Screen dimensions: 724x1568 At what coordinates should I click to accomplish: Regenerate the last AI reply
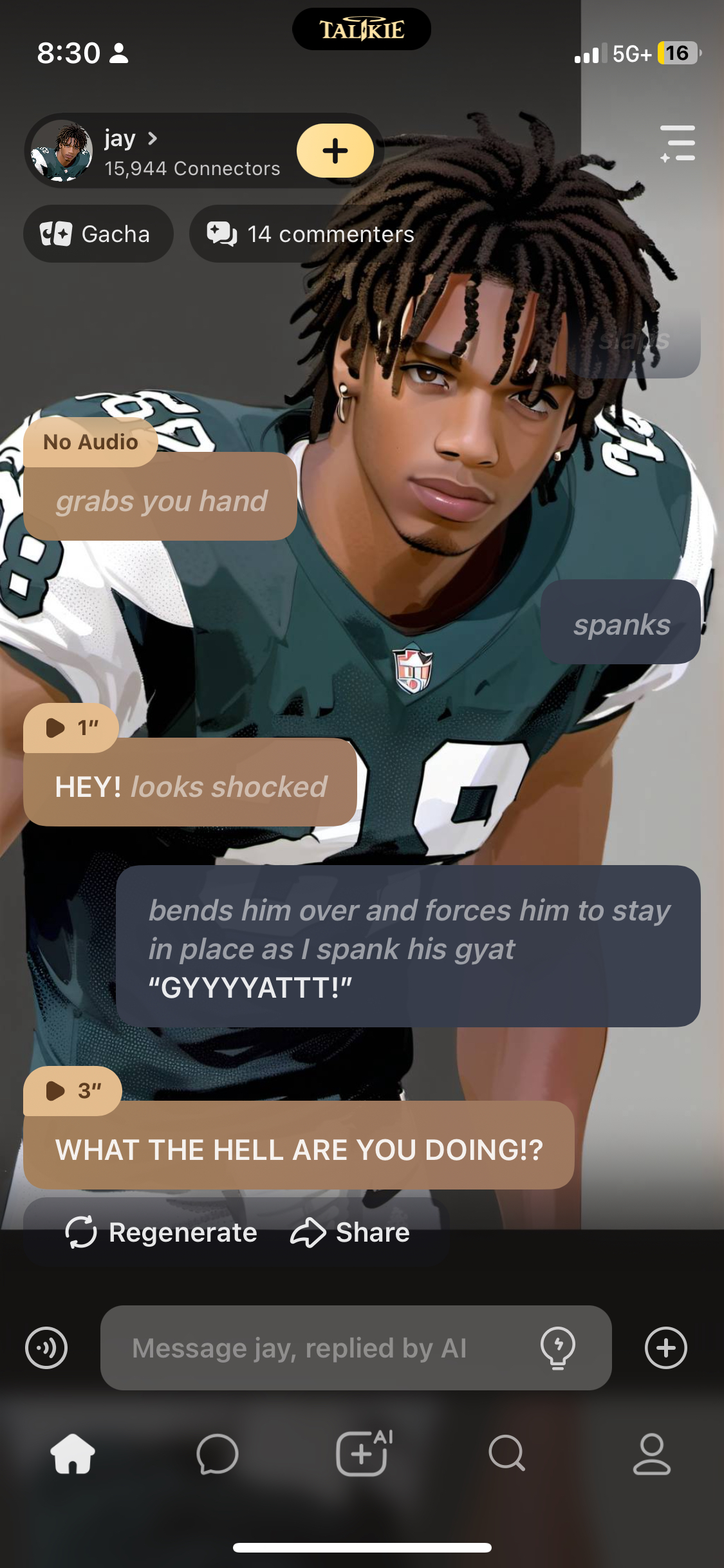pyautogui.click(x=162, y=1233)
